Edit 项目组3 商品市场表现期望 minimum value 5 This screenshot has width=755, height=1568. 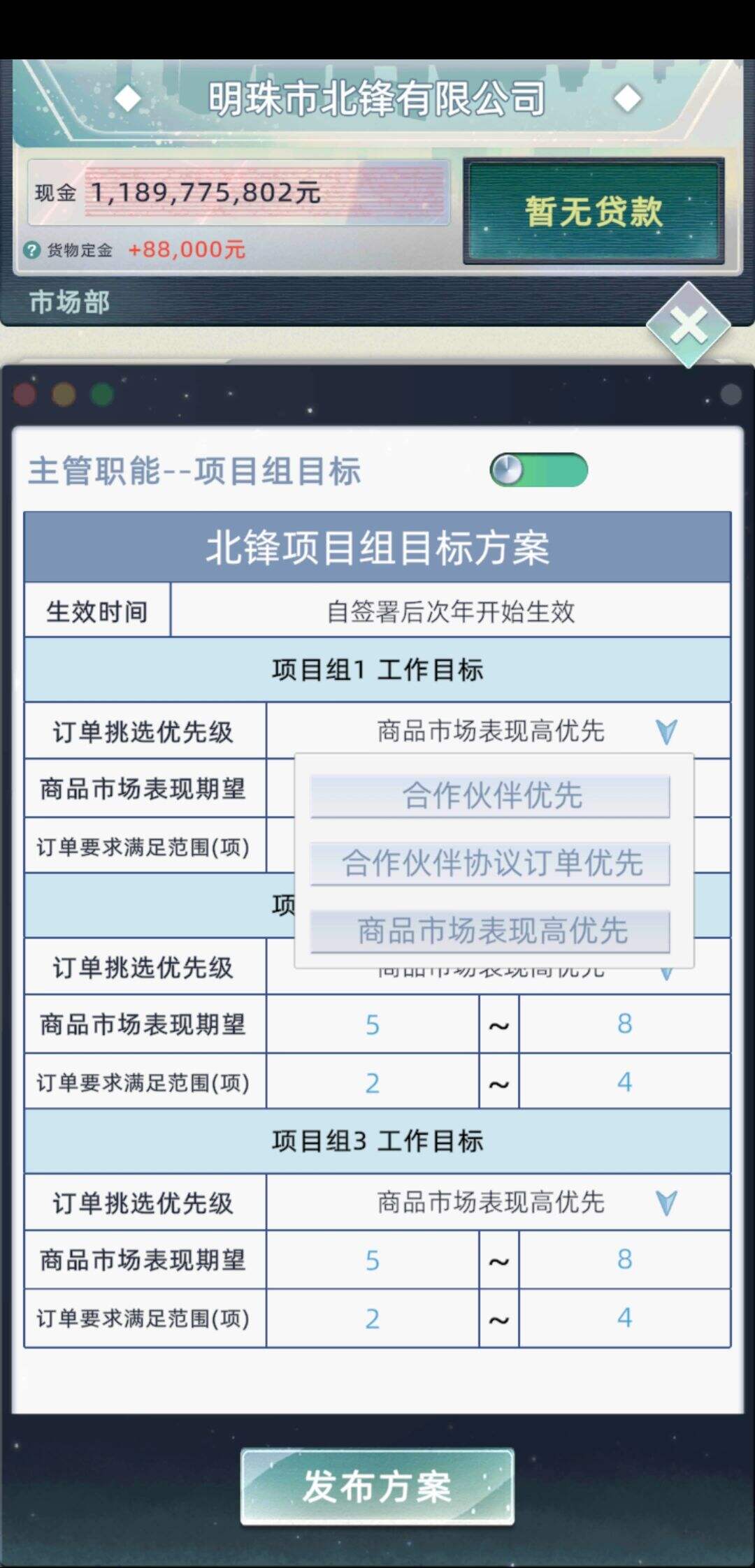coord(373,1261)
